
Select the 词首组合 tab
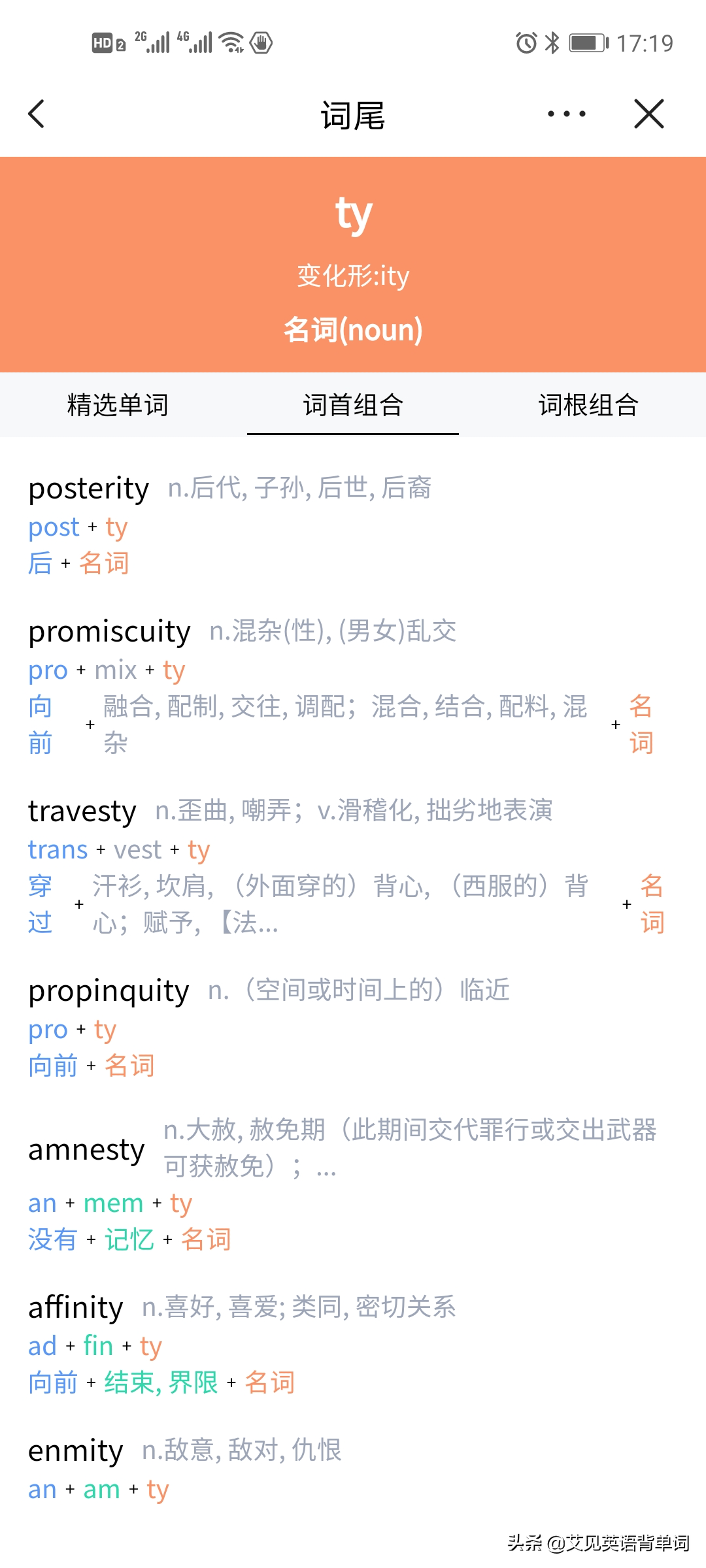click(x=353, y=405)
